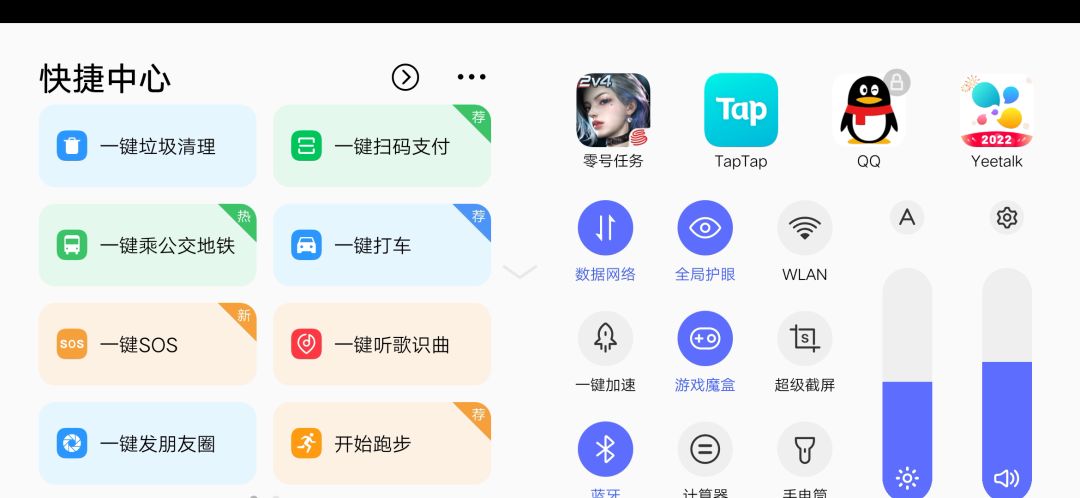Open settings gear above volume slider
This screenshot has width=1080, height=498.
click(x=1007, y=217)
